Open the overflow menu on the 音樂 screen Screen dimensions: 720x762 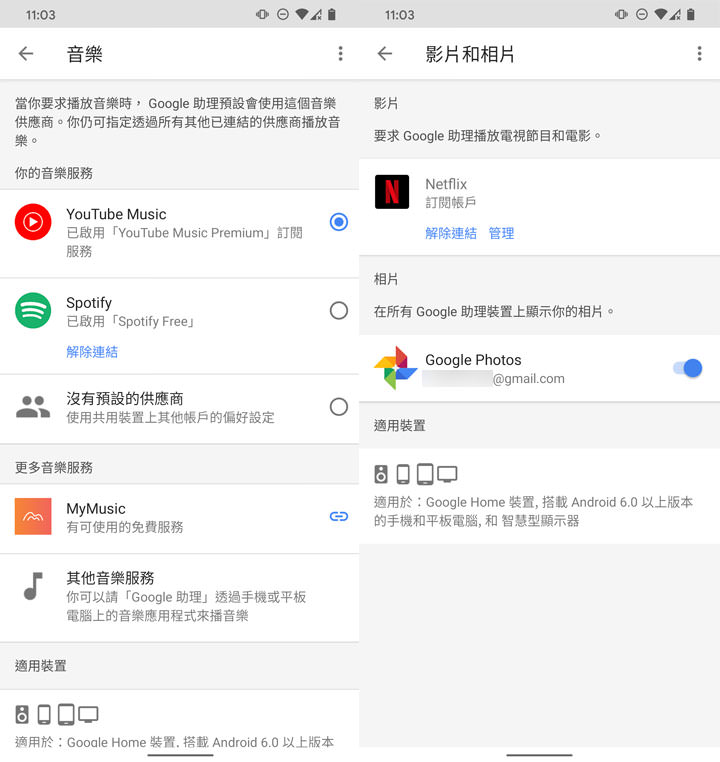(340, 54)
